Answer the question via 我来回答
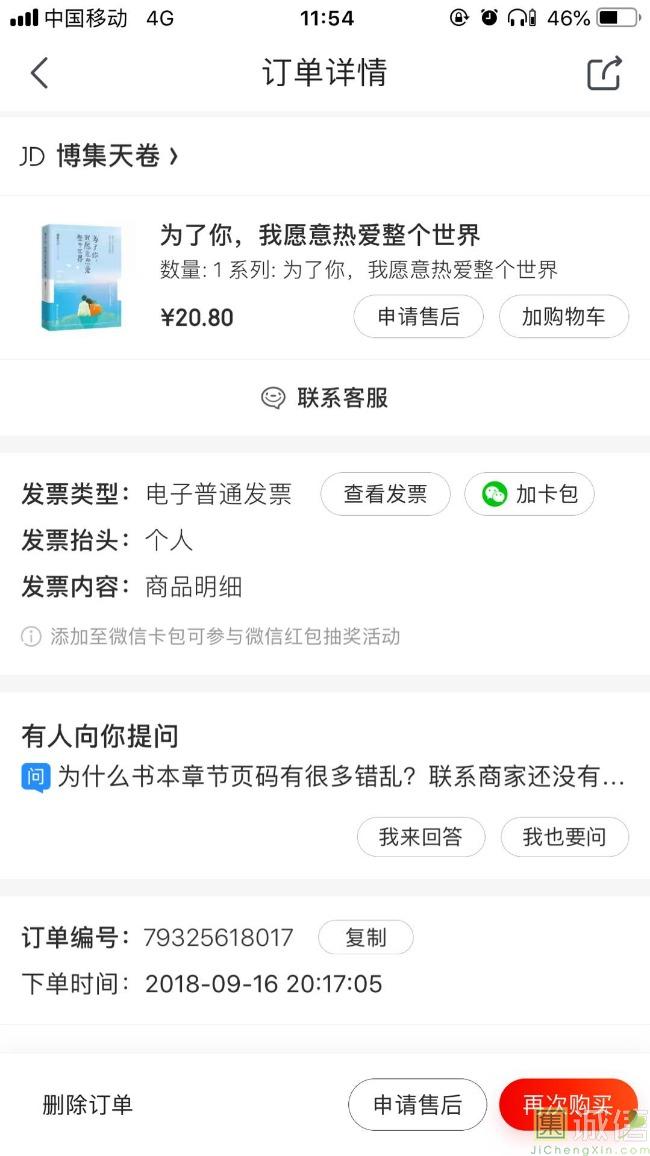The image size is (650, 1156). pos(420,837)
